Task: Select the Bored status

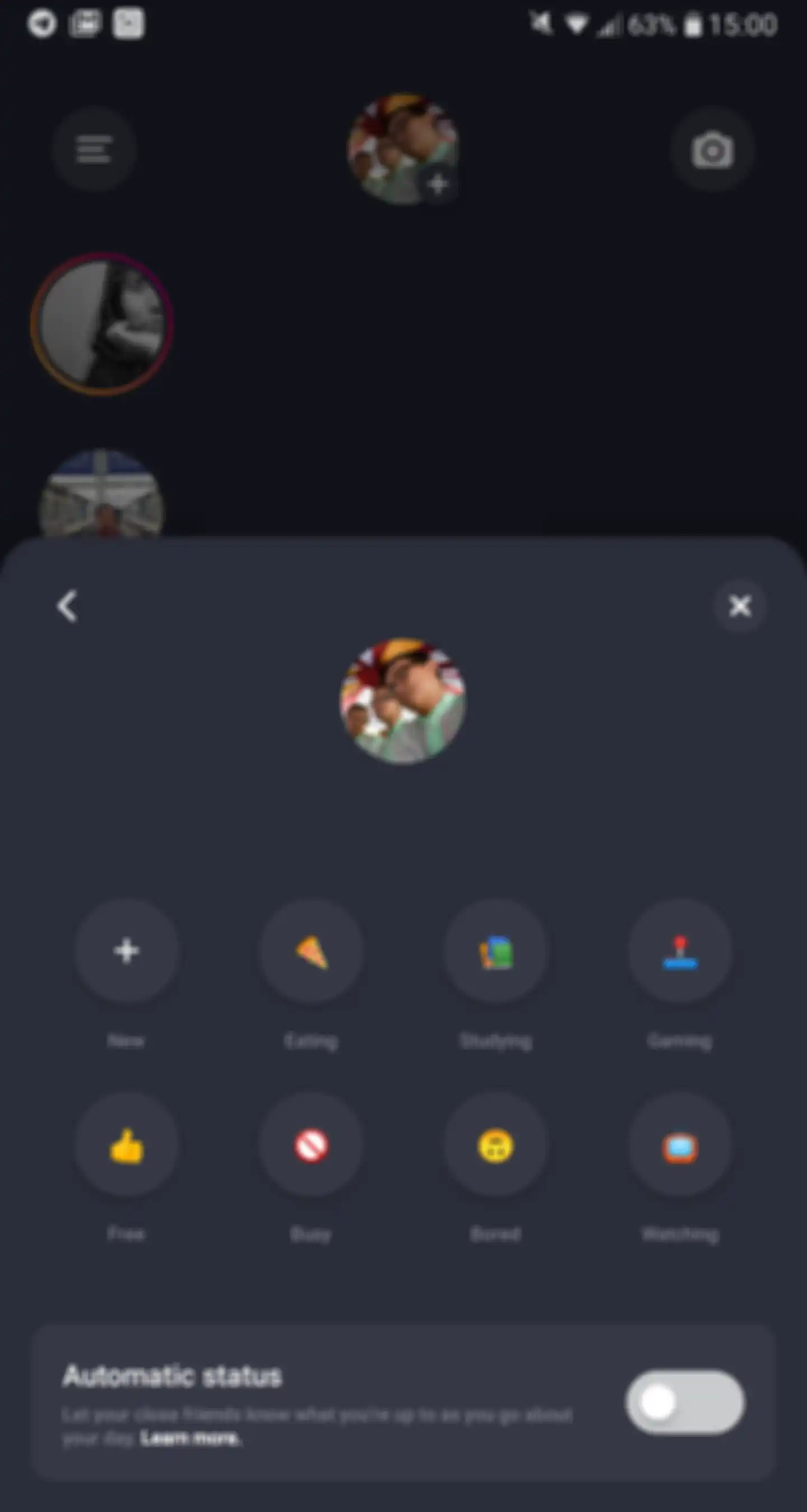Action: [x=496, y=1144]
